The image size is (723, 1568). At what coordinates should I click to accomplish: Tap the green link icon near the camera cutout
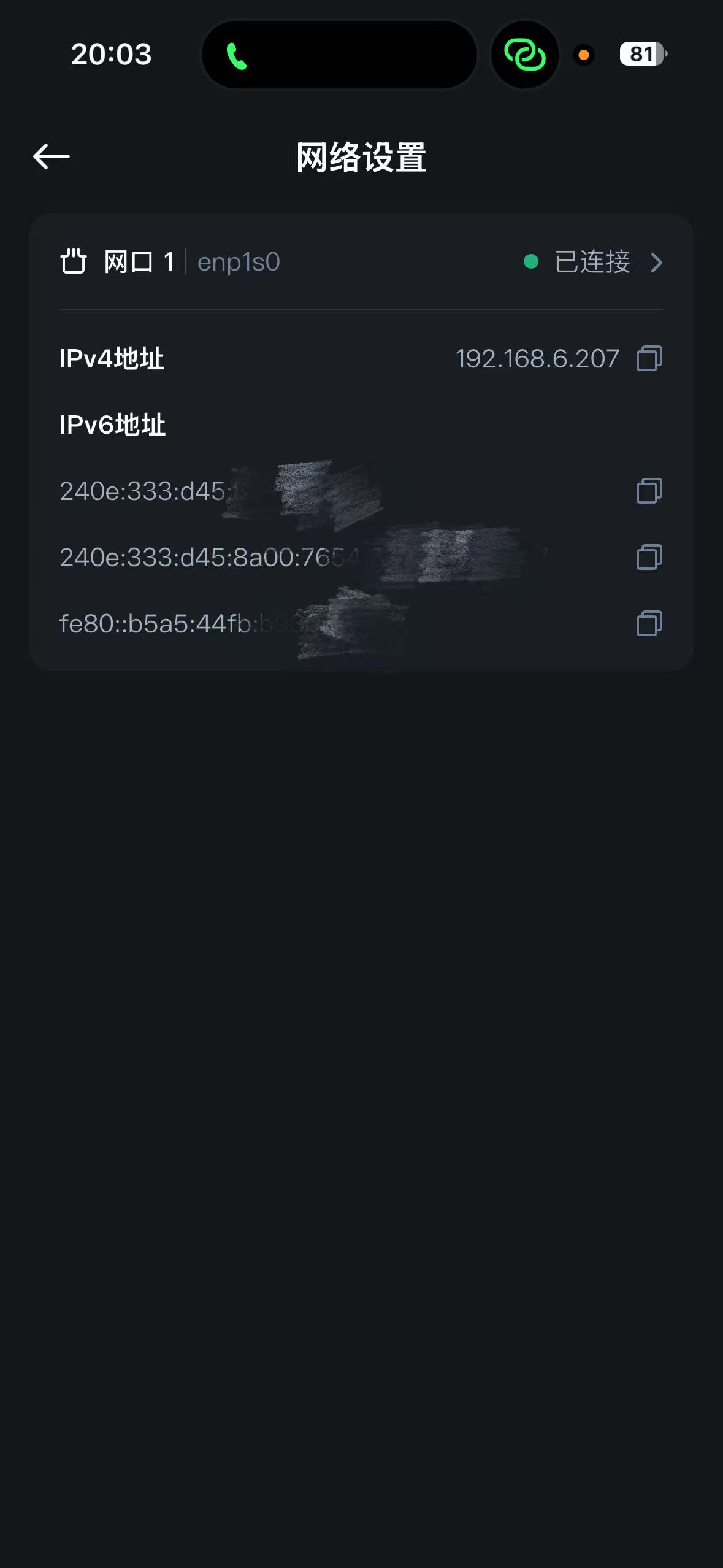coord(524,55)
